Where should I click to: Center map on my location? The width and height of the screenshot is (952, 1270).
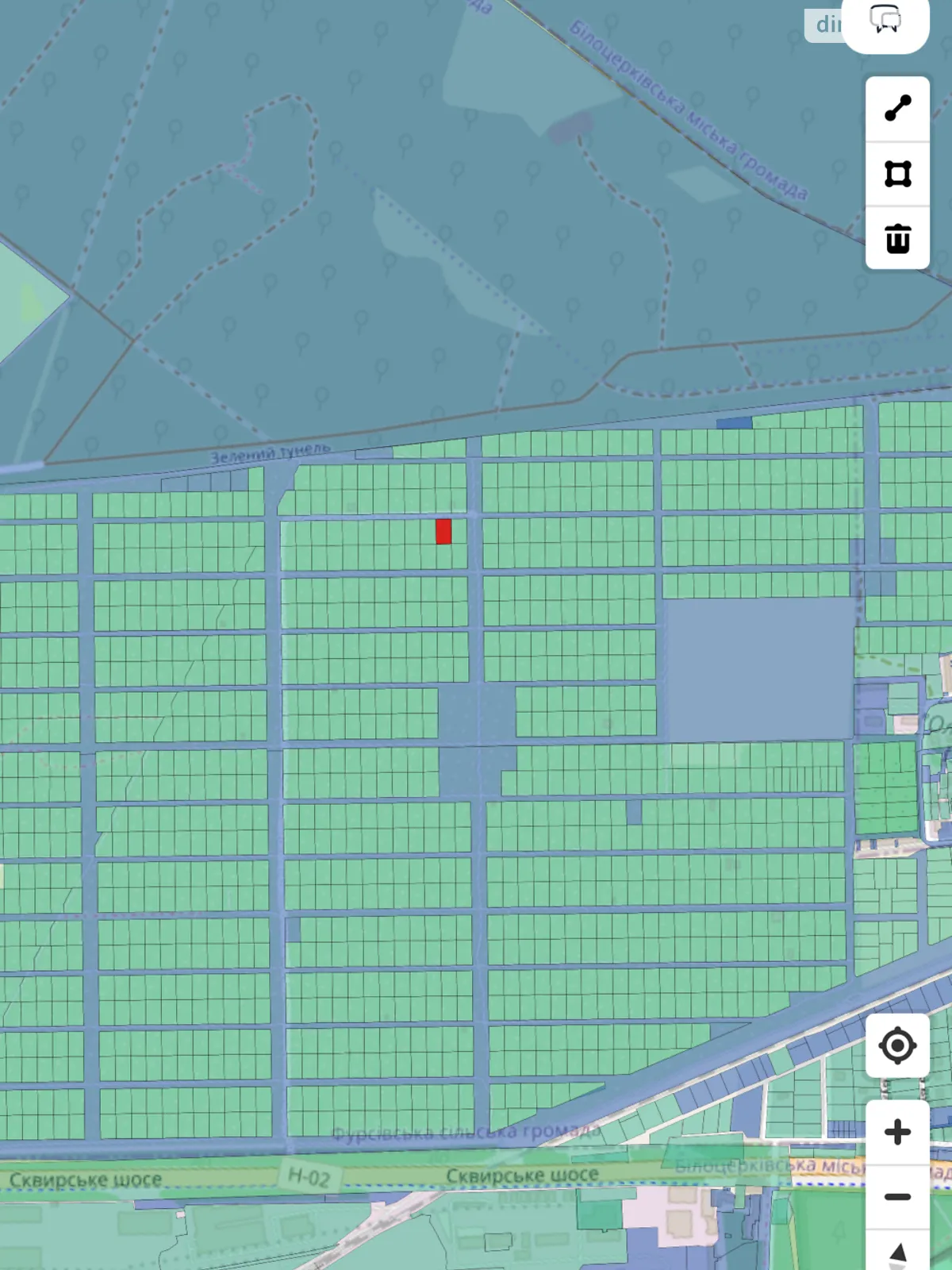tap(897, 1045)
